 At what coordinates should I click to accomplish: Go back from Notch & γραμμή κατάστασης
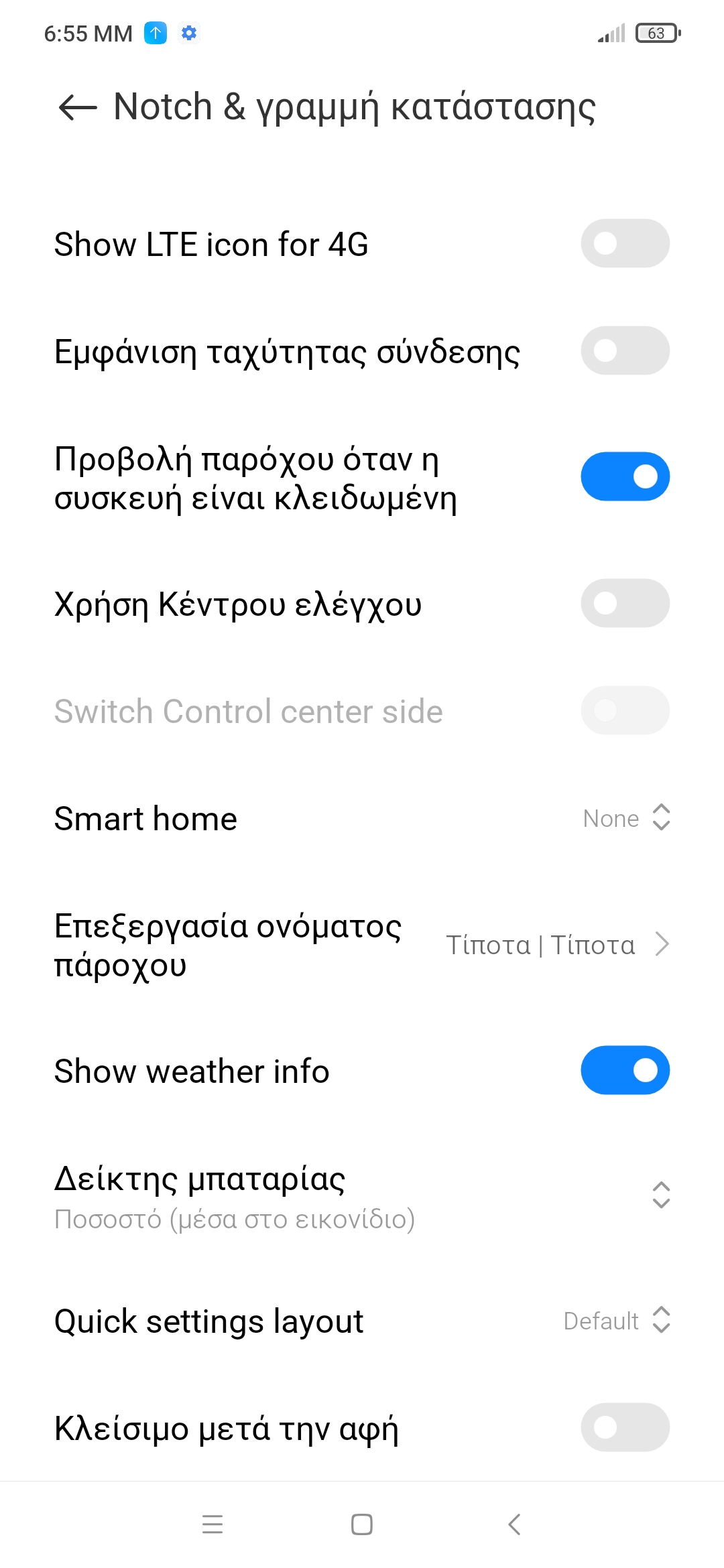click(78, 107)
